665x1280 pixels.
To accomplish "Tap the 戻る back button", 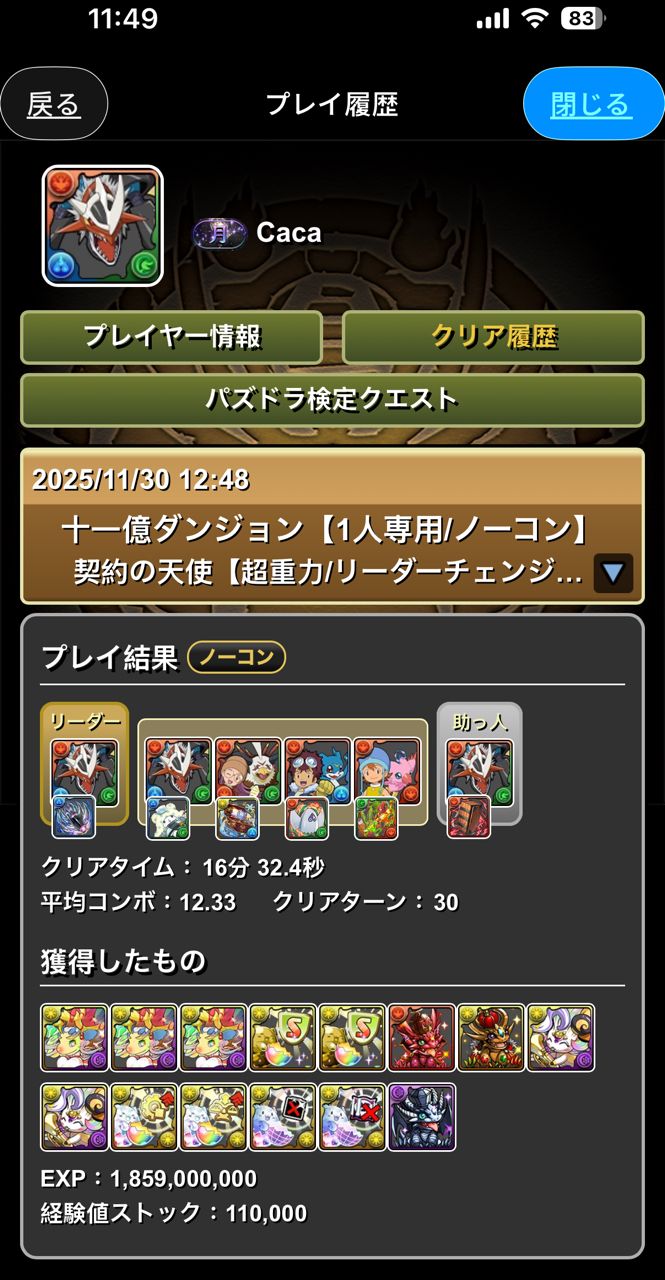I will pos(54,105).
